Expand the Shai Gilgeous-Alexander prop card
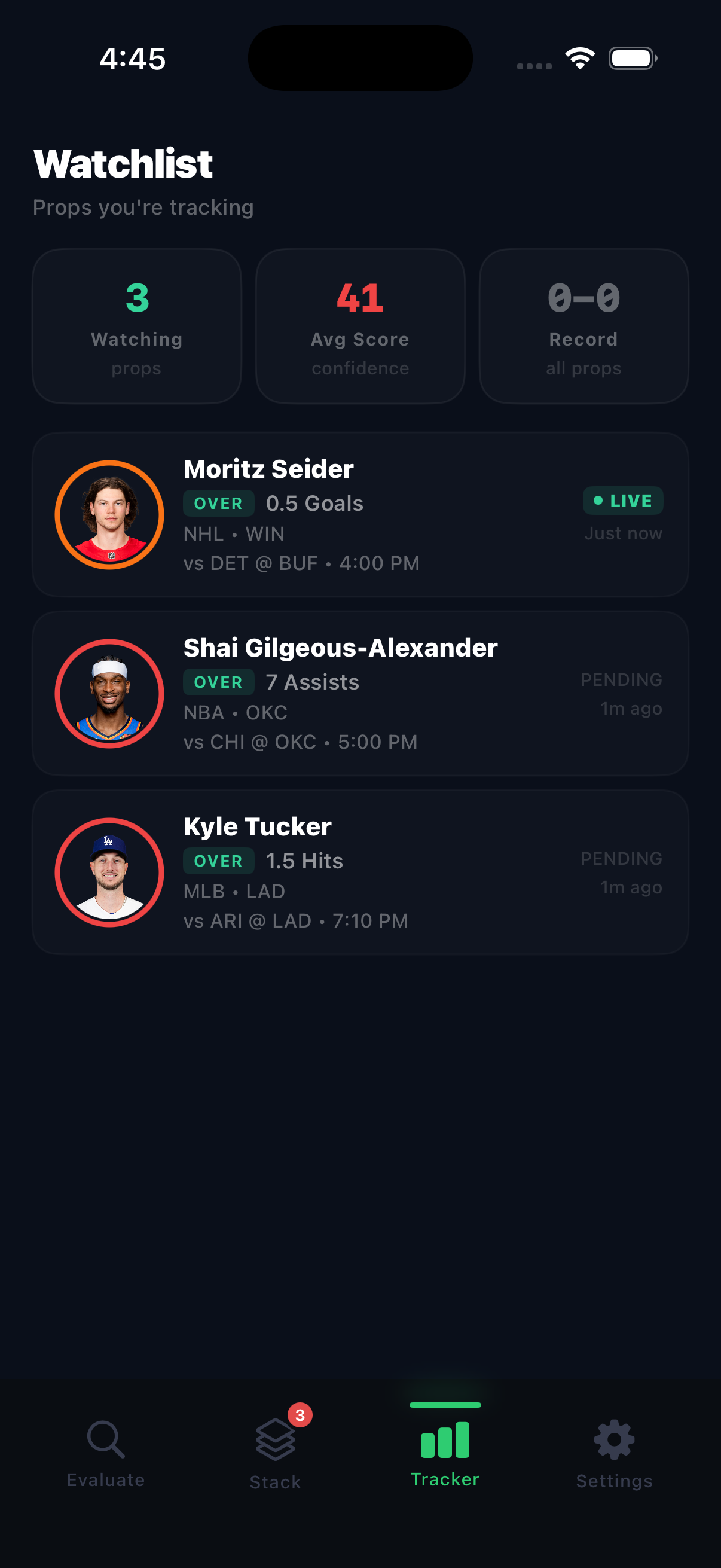The width and height of the screenshot is (721, 1568). (x=360, y=692)
